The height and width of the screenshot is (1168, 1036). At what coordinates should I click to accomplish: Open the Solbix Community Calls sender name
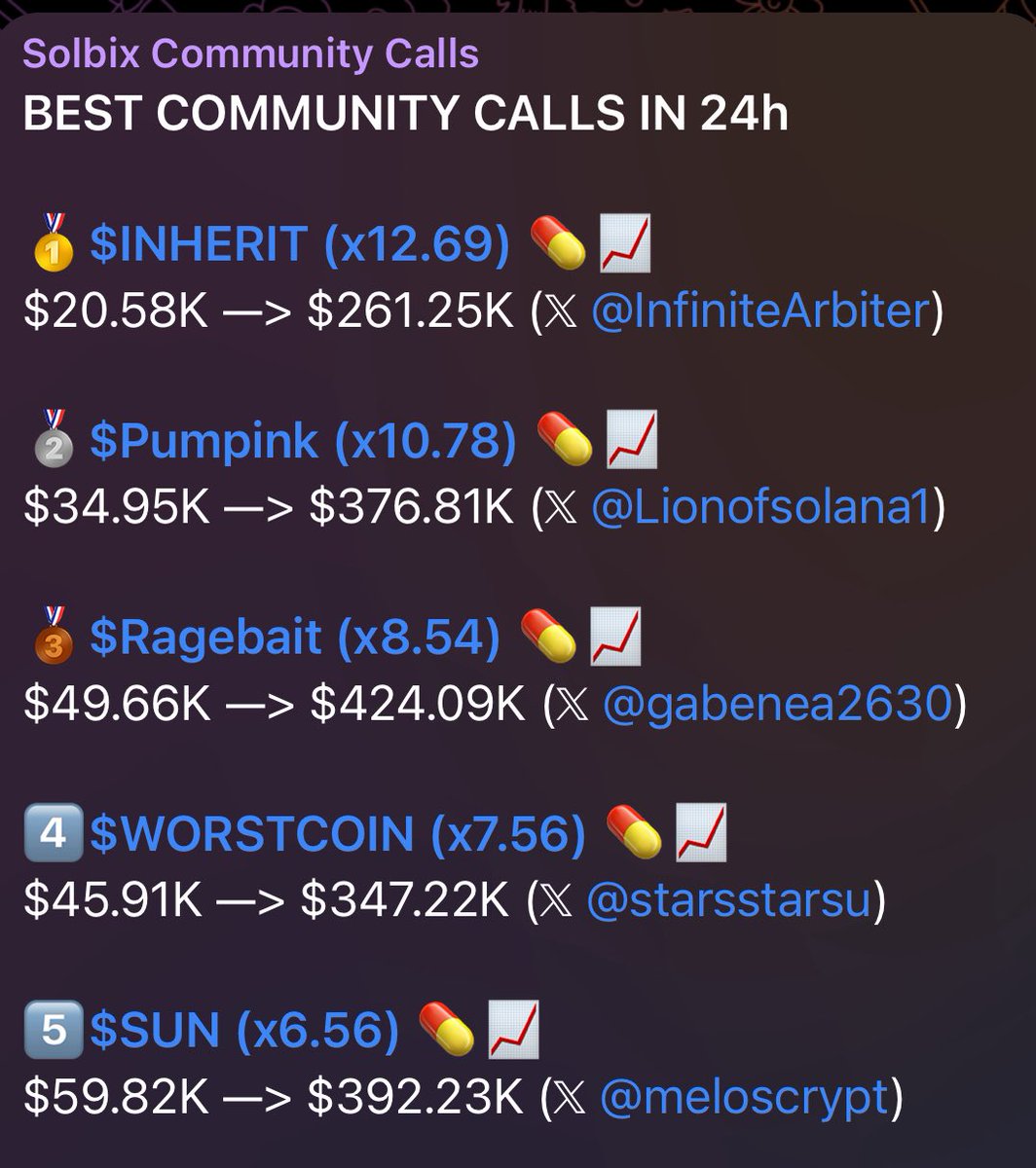pos(250,54)
